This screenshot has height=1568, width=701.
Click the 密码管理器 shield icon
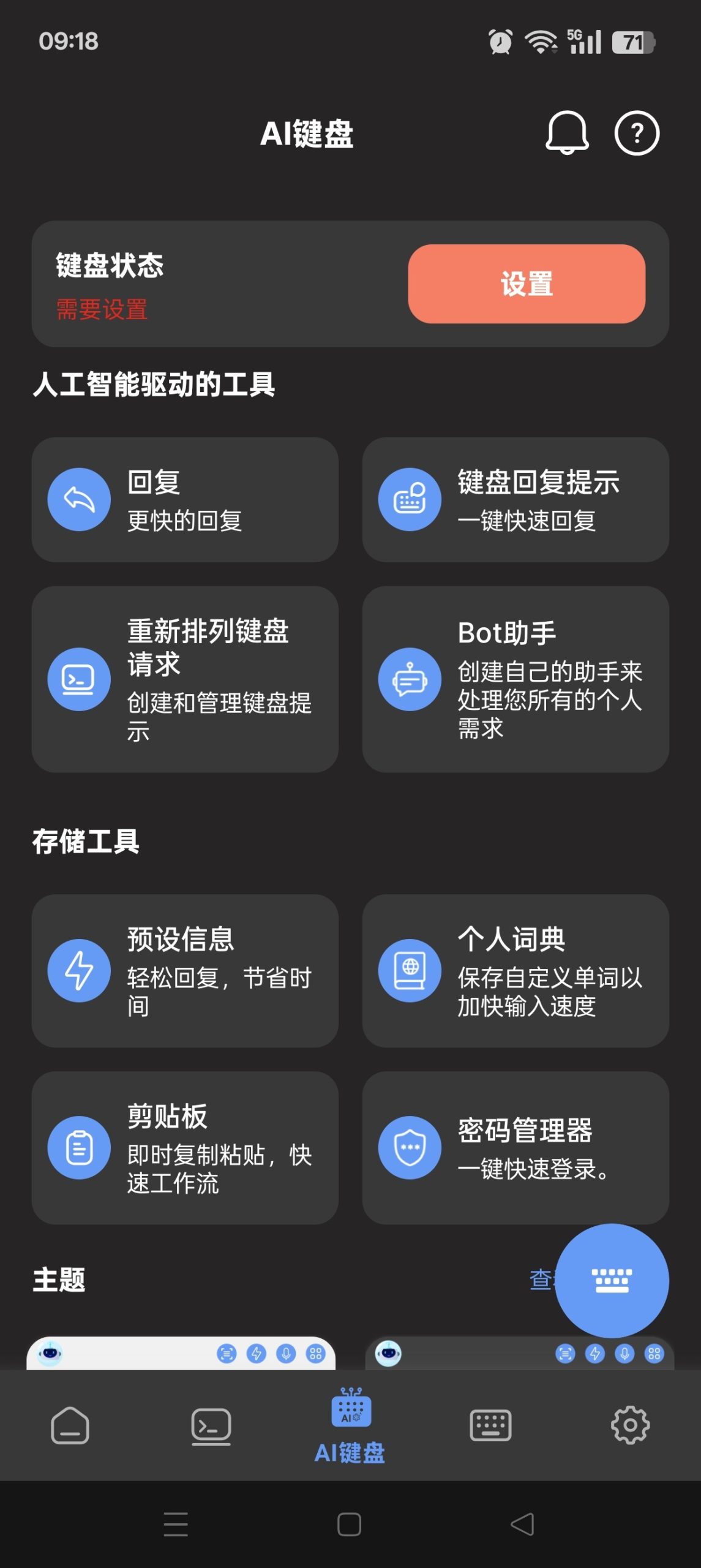pyautogui.click(x=410, y=1147)
